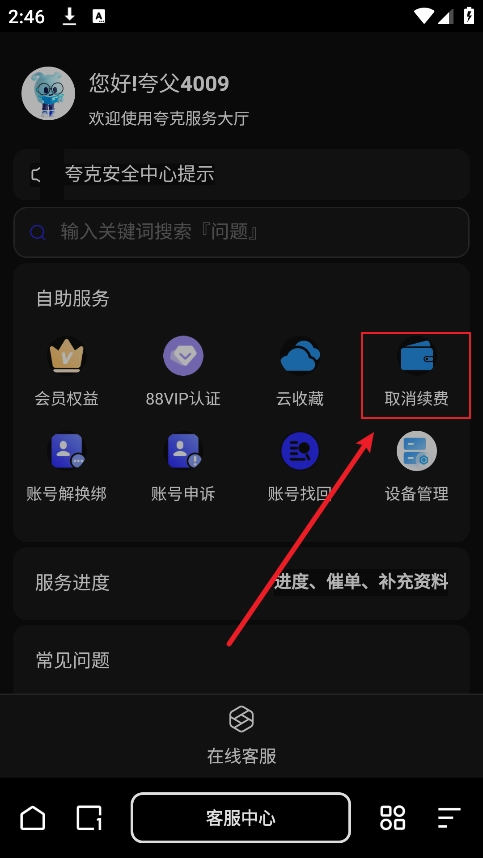Open 云收藏 service
Screen dimensions: 483x858
pyautogui.click(x=300, y=372)
